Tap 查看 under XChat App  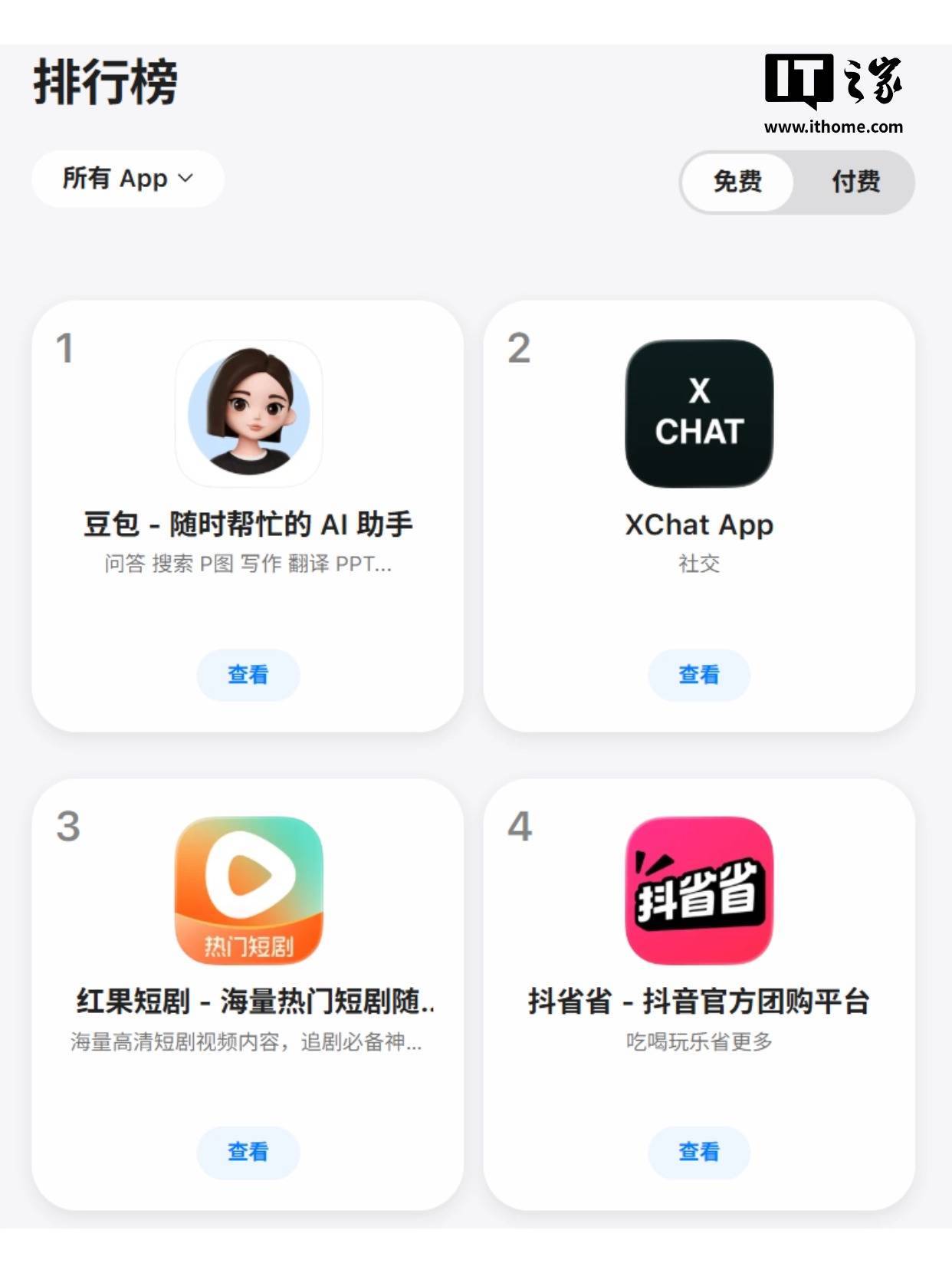tap(699, 675)
